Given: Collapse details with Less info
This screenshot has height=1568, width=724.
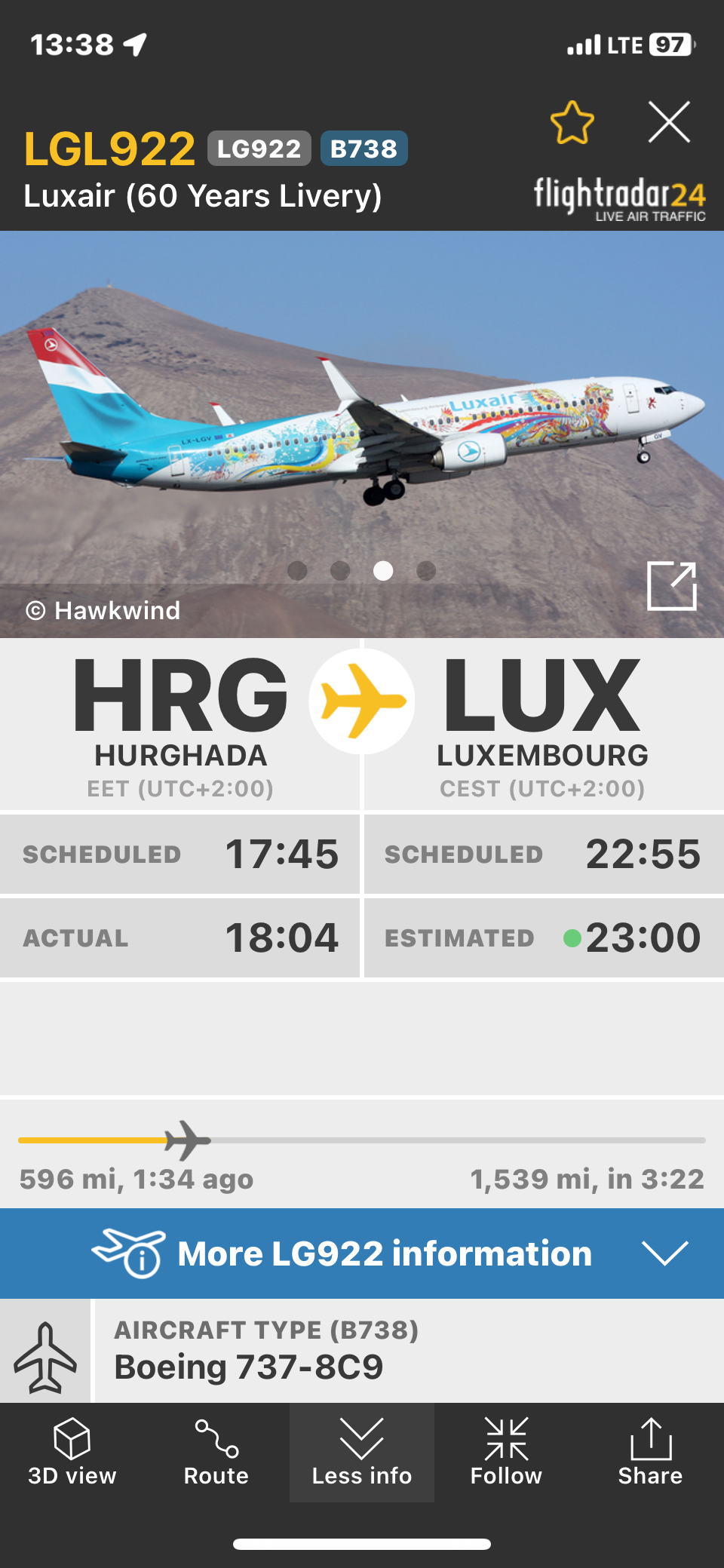Looking at the screenshot, I should click(362, 1452).
